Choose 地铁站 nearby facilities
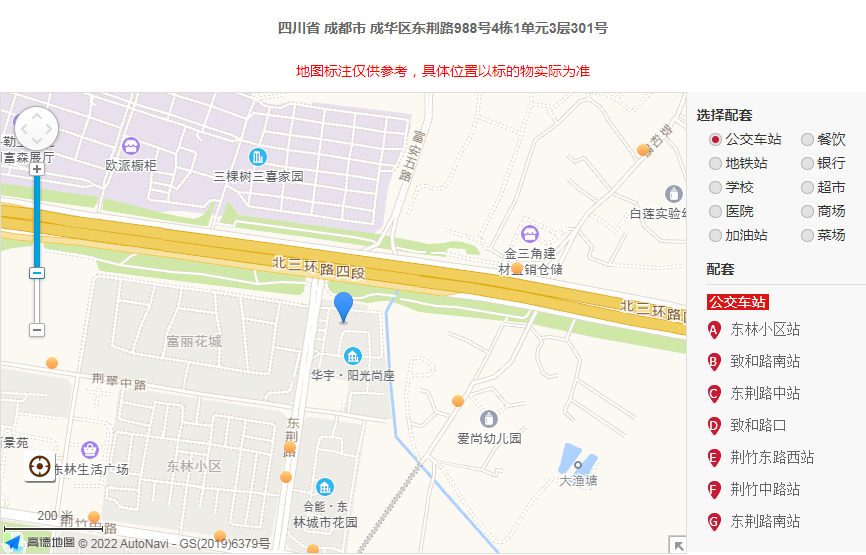The image size is (866, 555). point(715,163)
